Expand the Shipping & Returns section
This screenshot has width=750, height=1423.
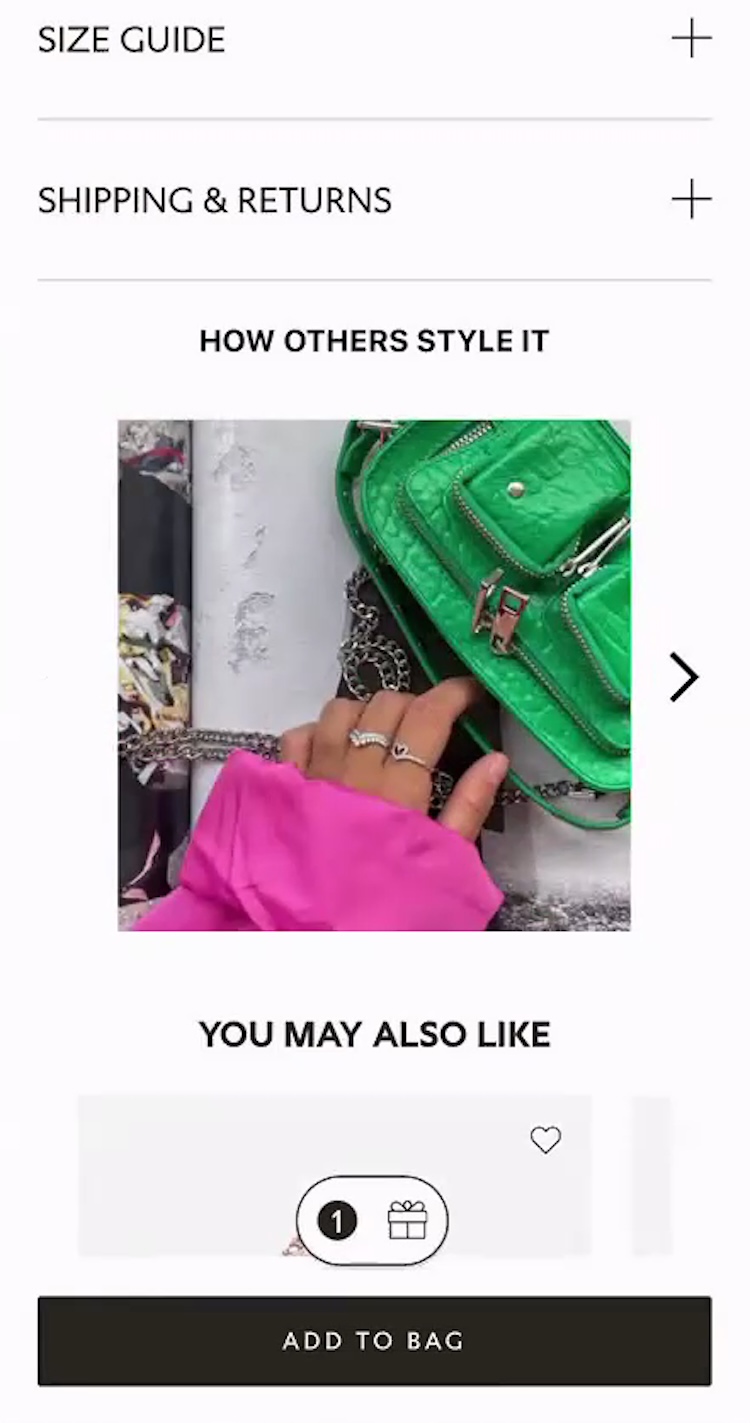point(690,199)
